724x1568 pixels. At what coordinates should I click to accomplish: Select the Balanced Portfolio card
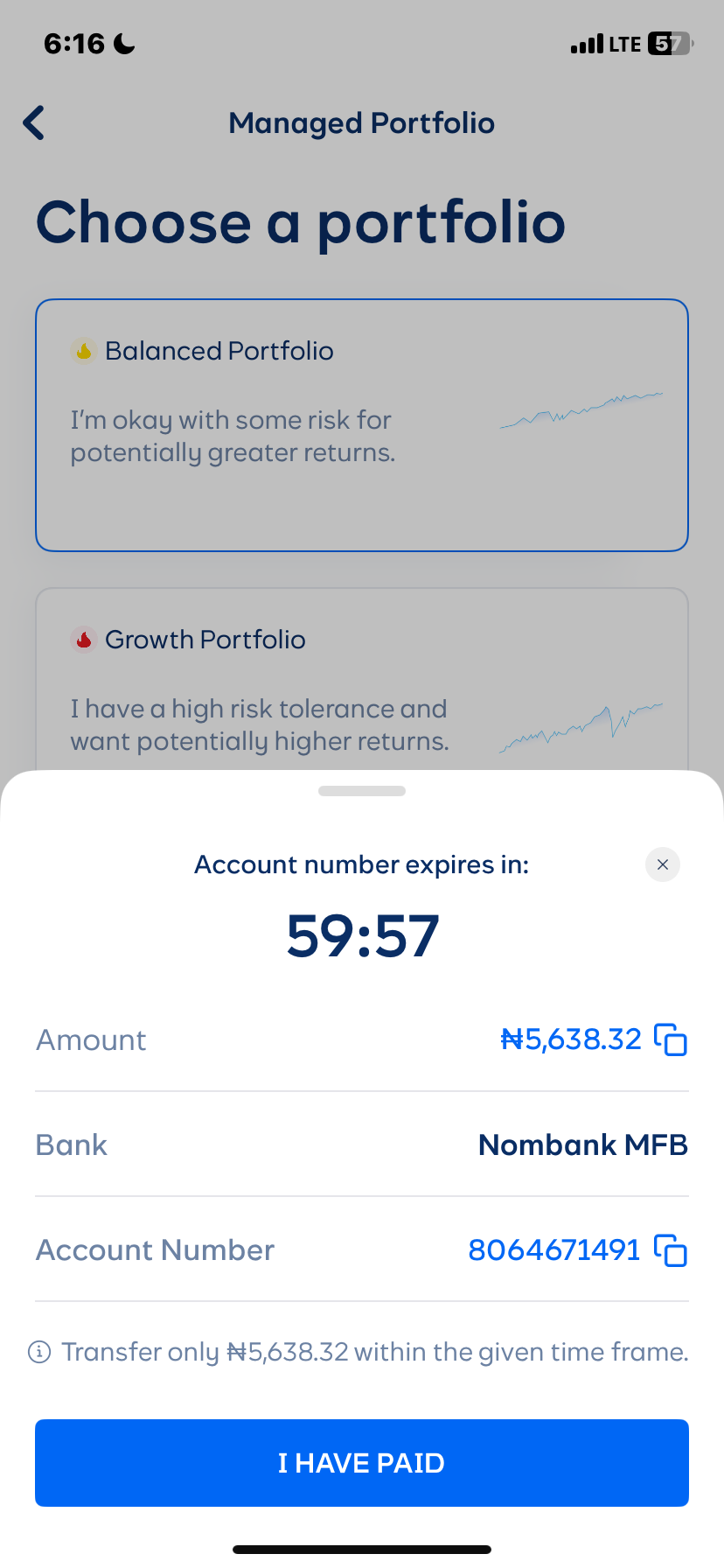361,425
